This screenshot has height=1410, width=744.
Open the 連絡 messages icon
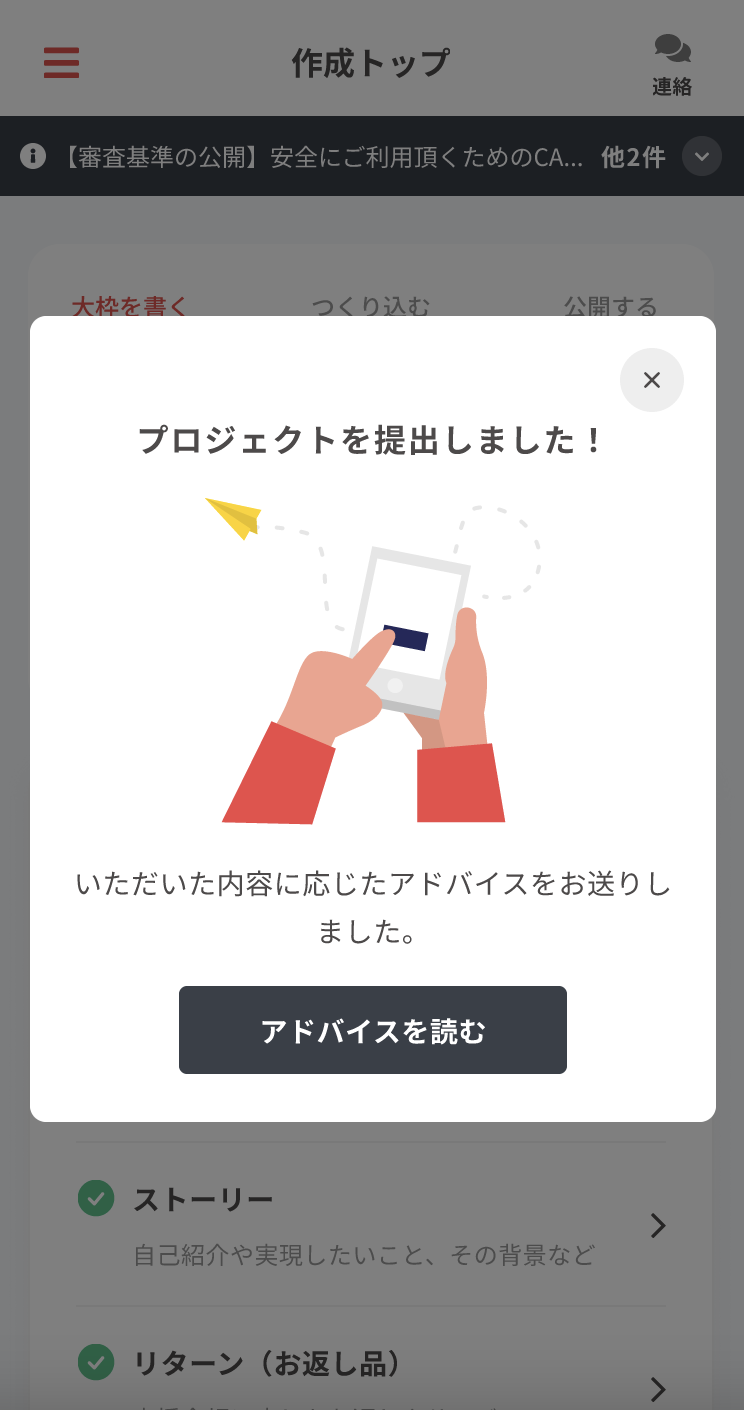tap(672, 65)
